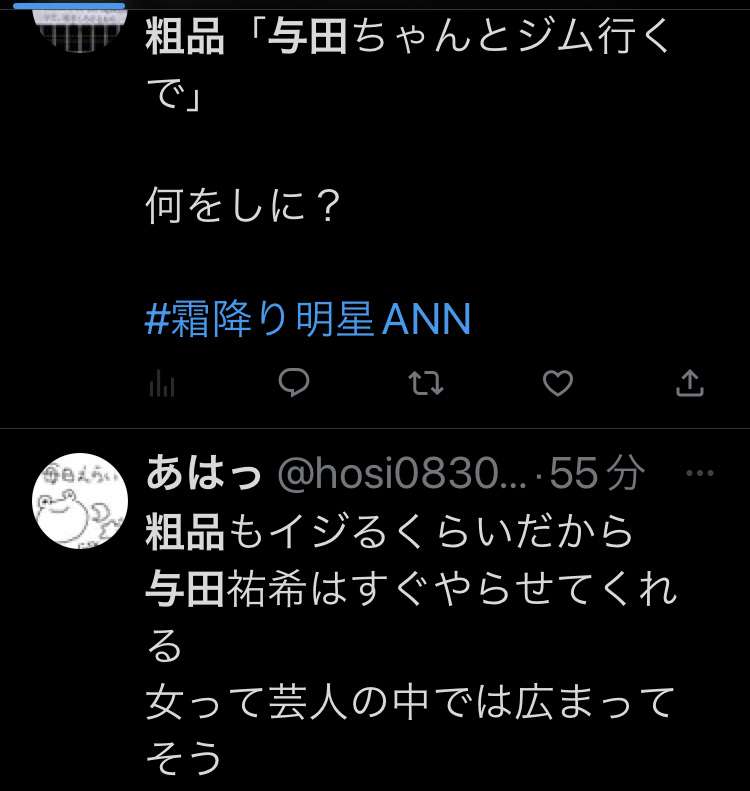
Task: Open あはっ profile picture
Action: coord(77,497)
